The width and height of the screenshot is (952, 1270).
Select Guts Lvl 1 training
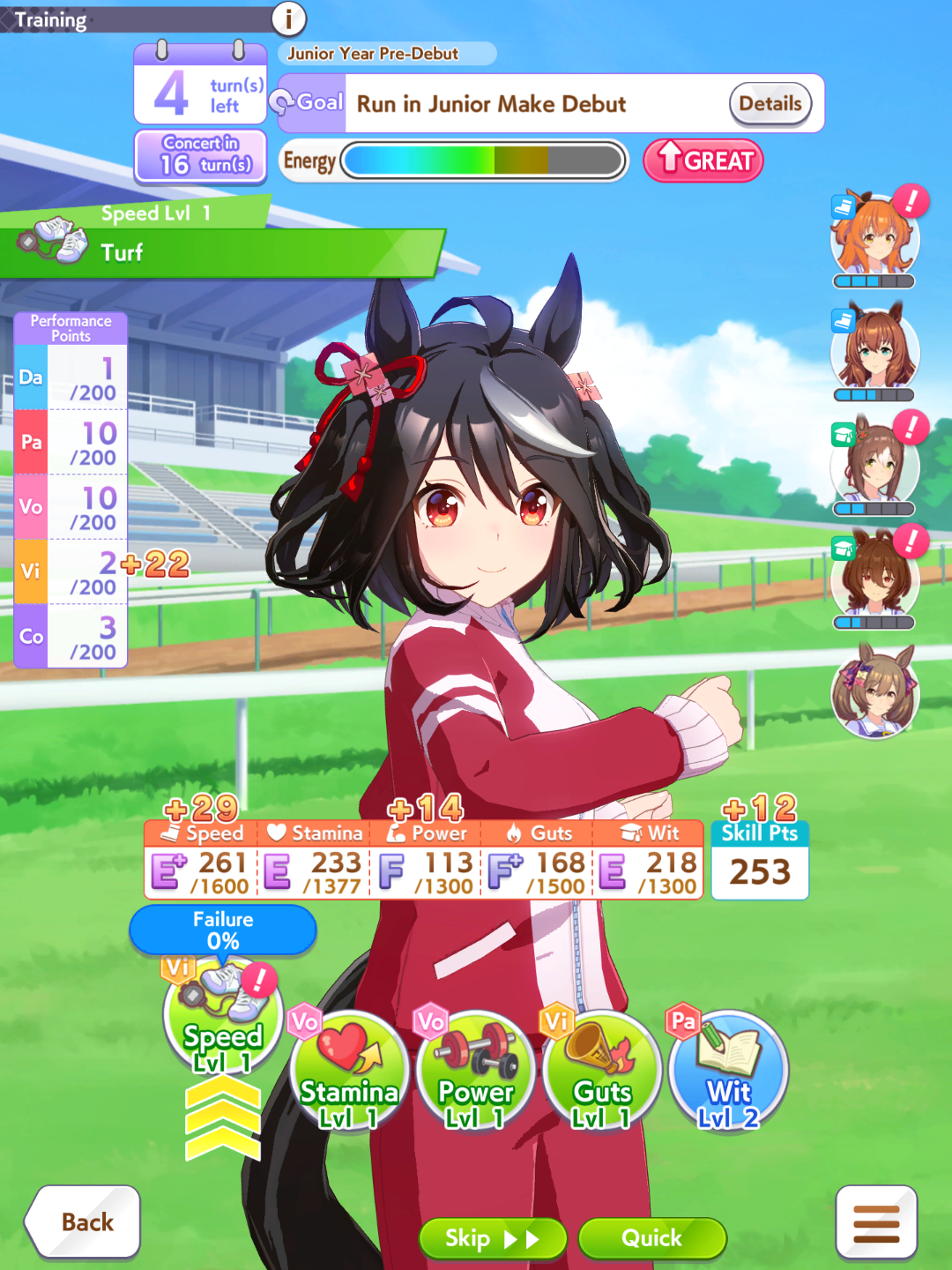(602, 1071)
